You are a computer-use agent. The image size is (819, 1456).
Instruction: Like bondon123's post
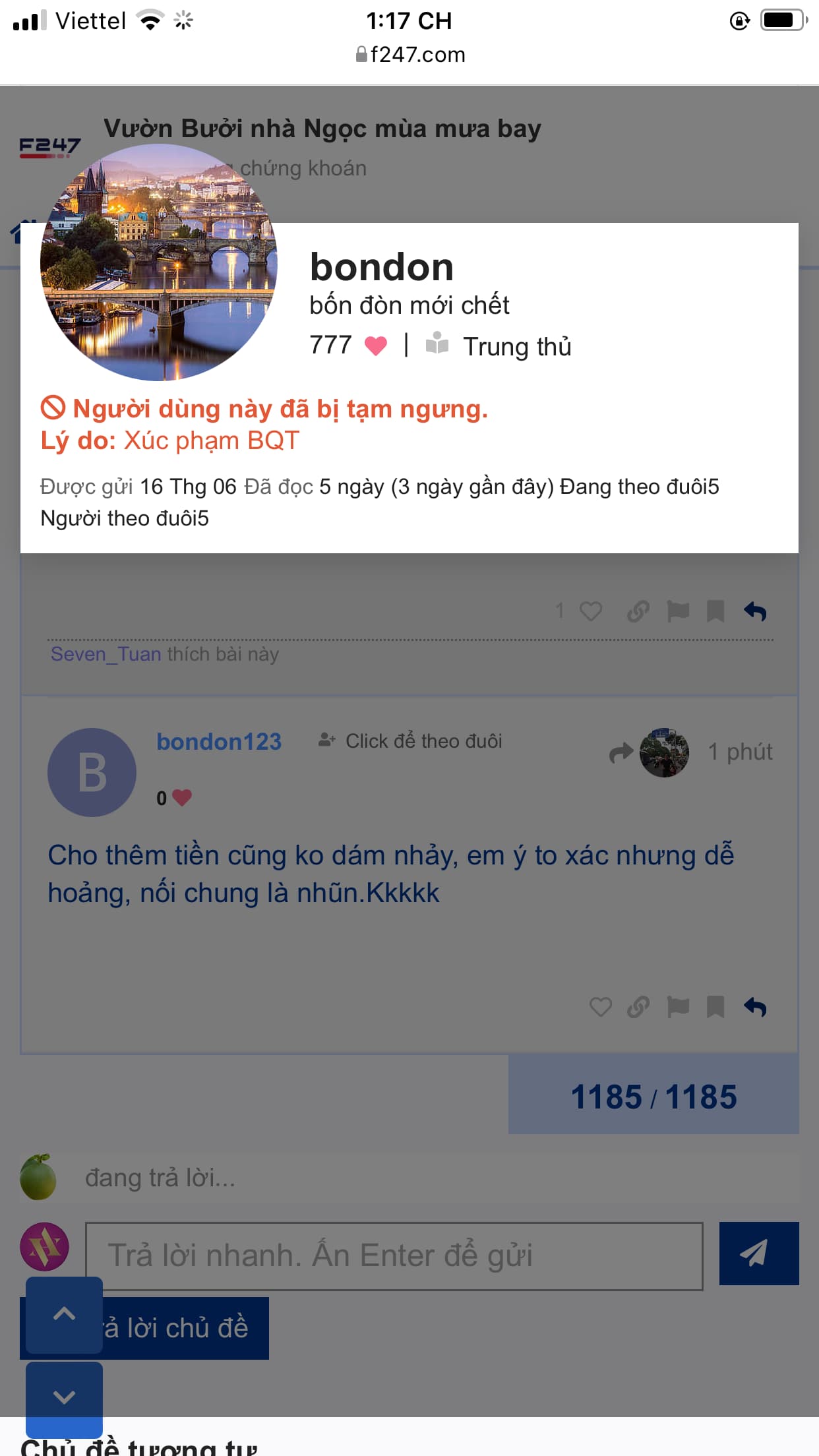click(600, 1007)
